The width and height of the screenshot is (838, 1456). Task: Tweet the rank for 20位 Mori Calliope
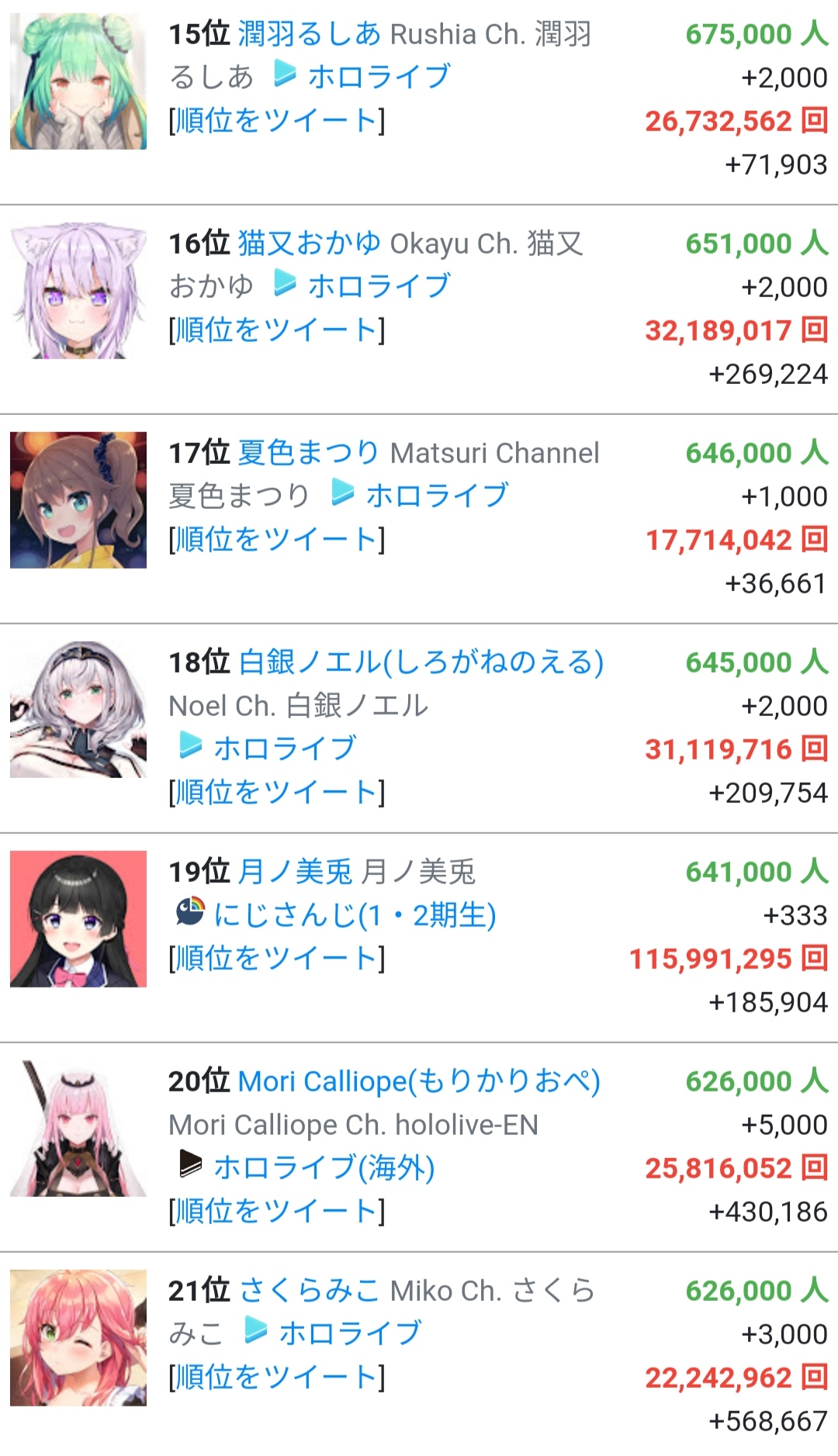pyautogui.click(x=277, y=1211)
